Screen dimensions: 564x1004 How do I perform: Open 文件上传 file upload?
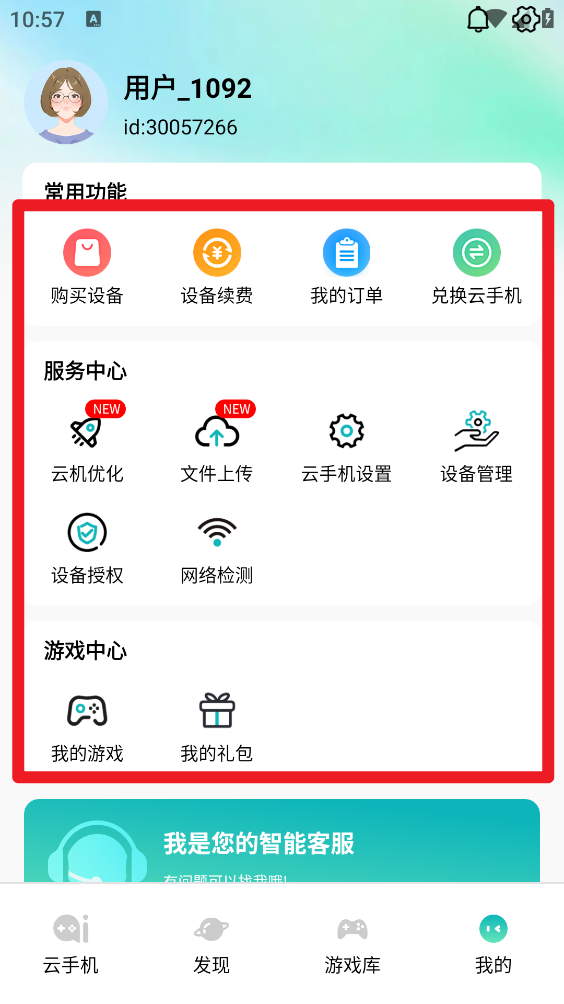tap(217, 443)
